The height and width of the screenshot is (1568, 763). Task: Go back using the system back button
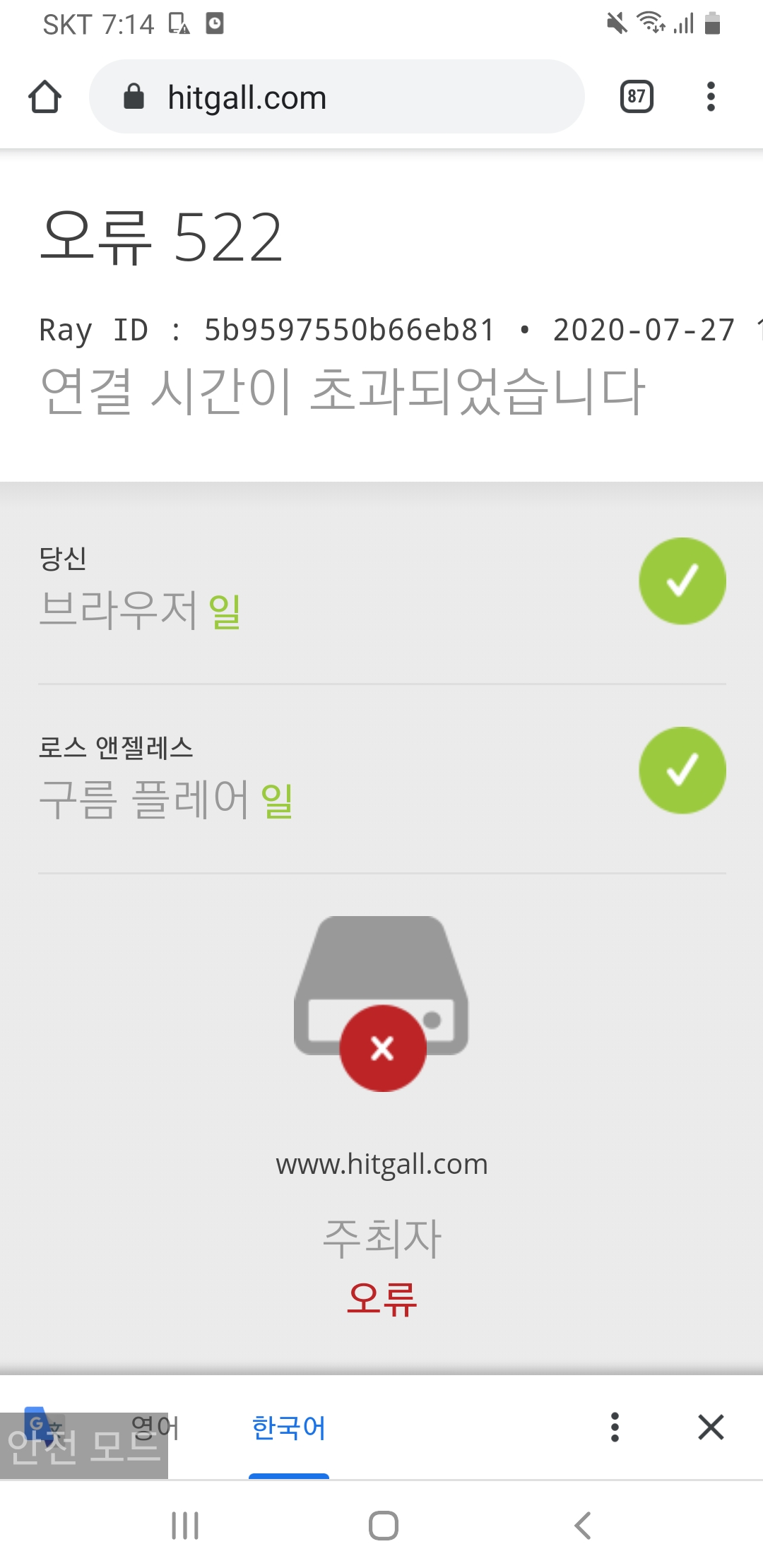pos(583,1526)
